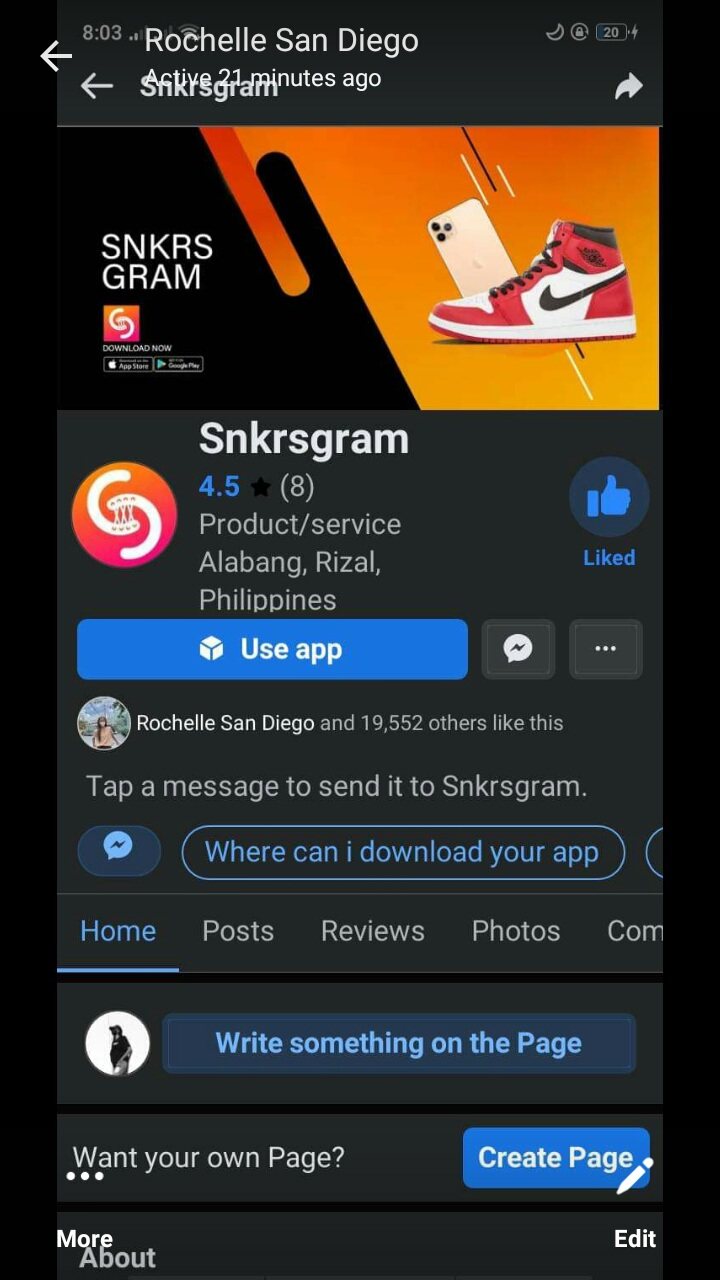
Task: Unlike the Snkrsgram page via the Liked button
Action: (609, 498)
